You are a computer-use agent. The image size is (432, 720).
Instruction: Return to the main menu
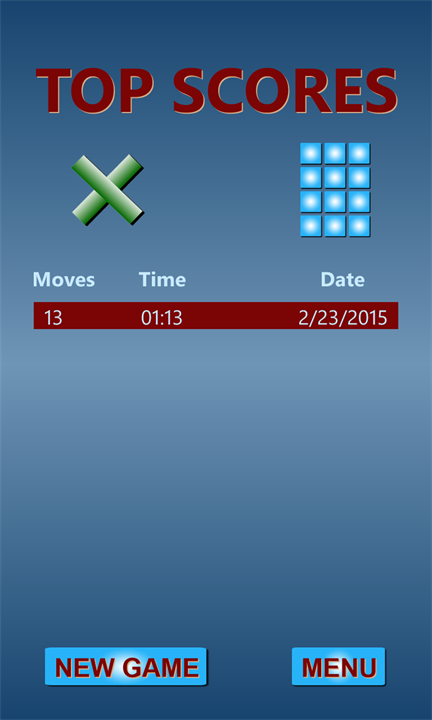tap(339, 667)
